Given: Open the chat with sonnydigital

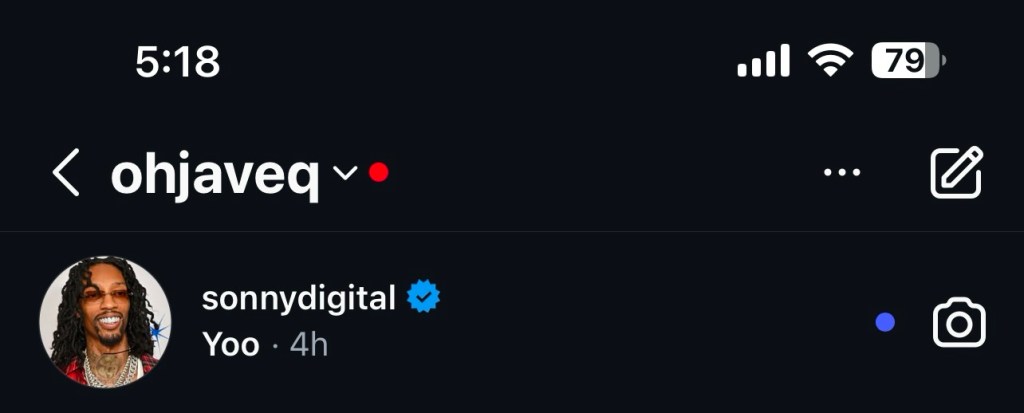Looking at the screenshot, I should coord(500,322).
